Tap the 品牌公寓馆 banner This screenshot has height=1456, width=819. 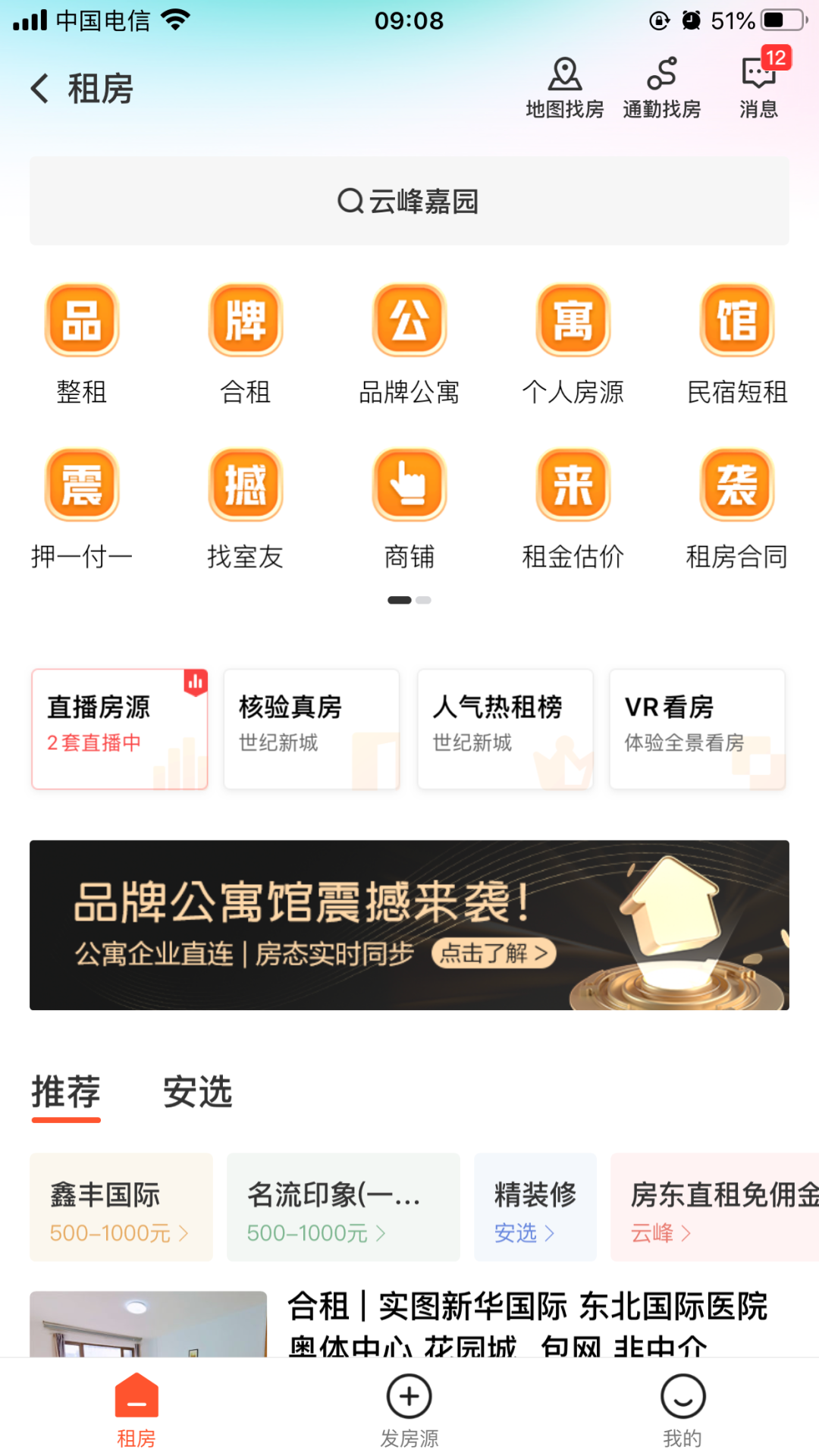pos(409,924)
